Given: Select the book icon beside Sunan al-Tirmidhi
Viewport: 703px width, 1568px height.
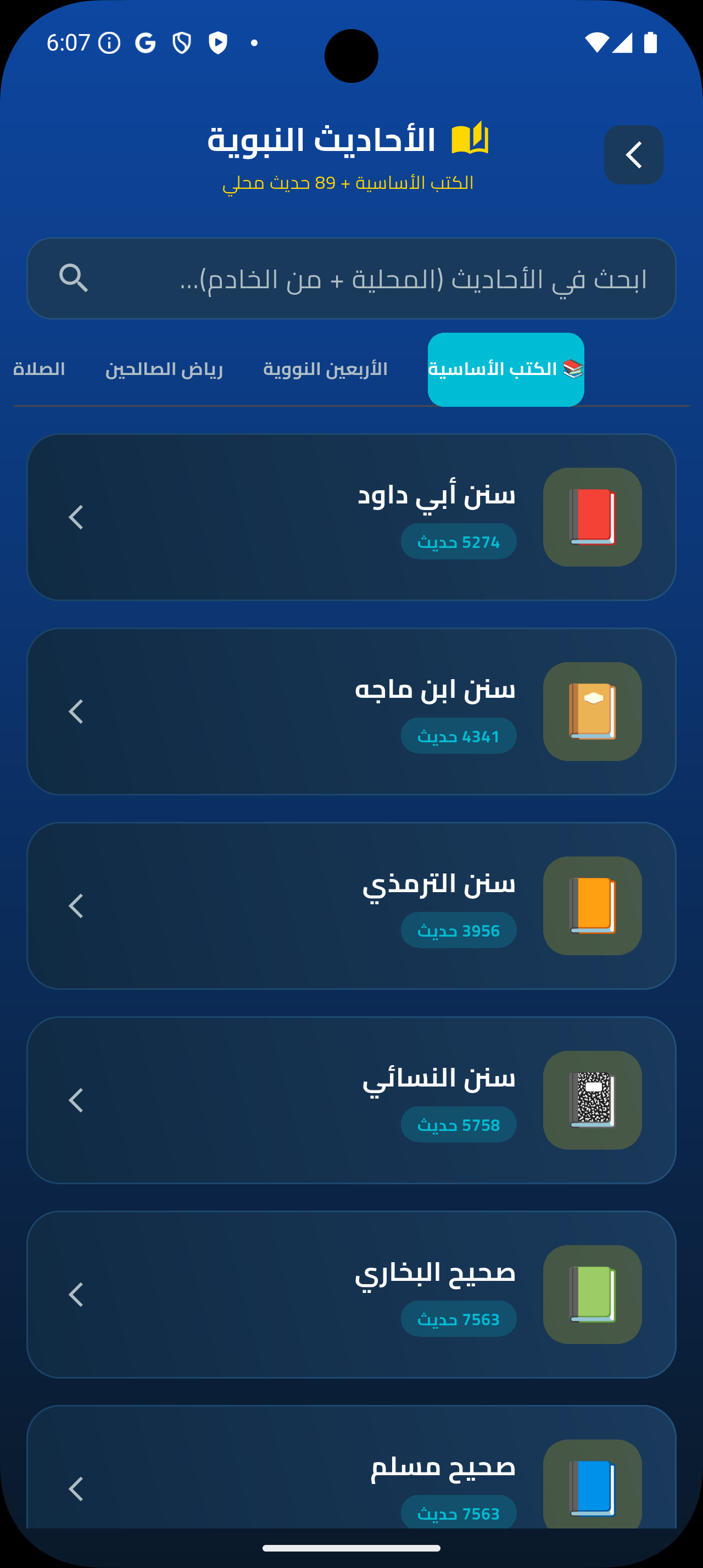Looking at the screenshot, I should (x=592, y=905).
